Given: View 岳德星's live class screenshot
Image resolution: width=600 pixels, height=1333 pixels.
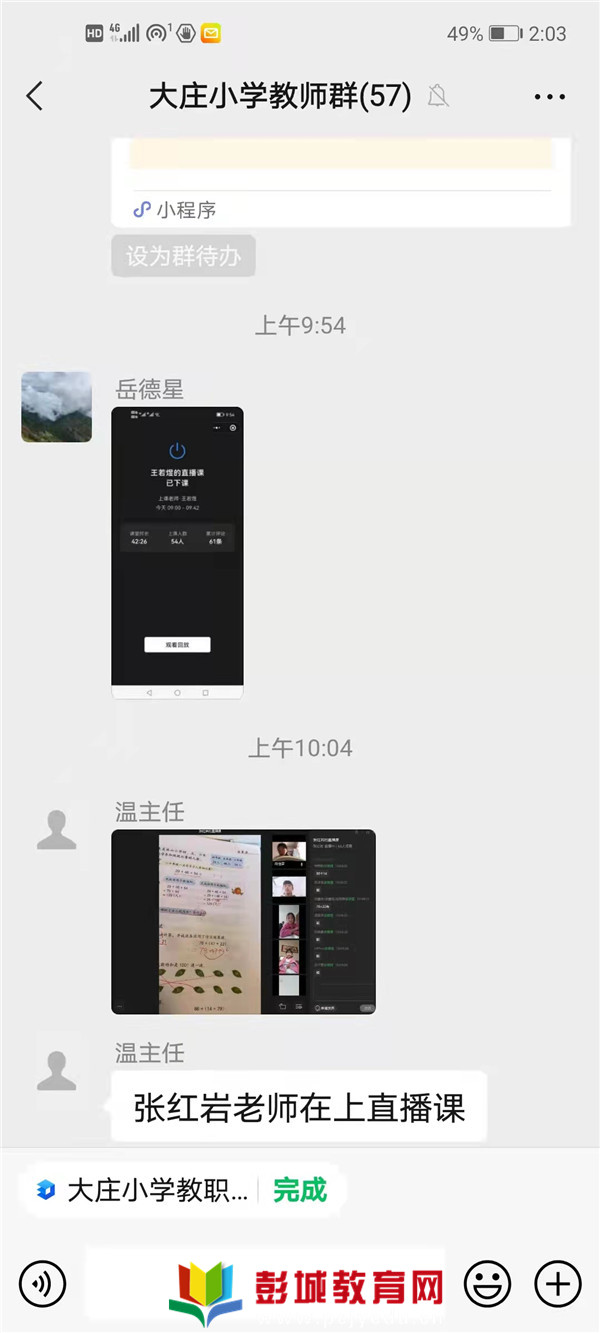Looking at the screenshot, I should [x=177, y=552].
